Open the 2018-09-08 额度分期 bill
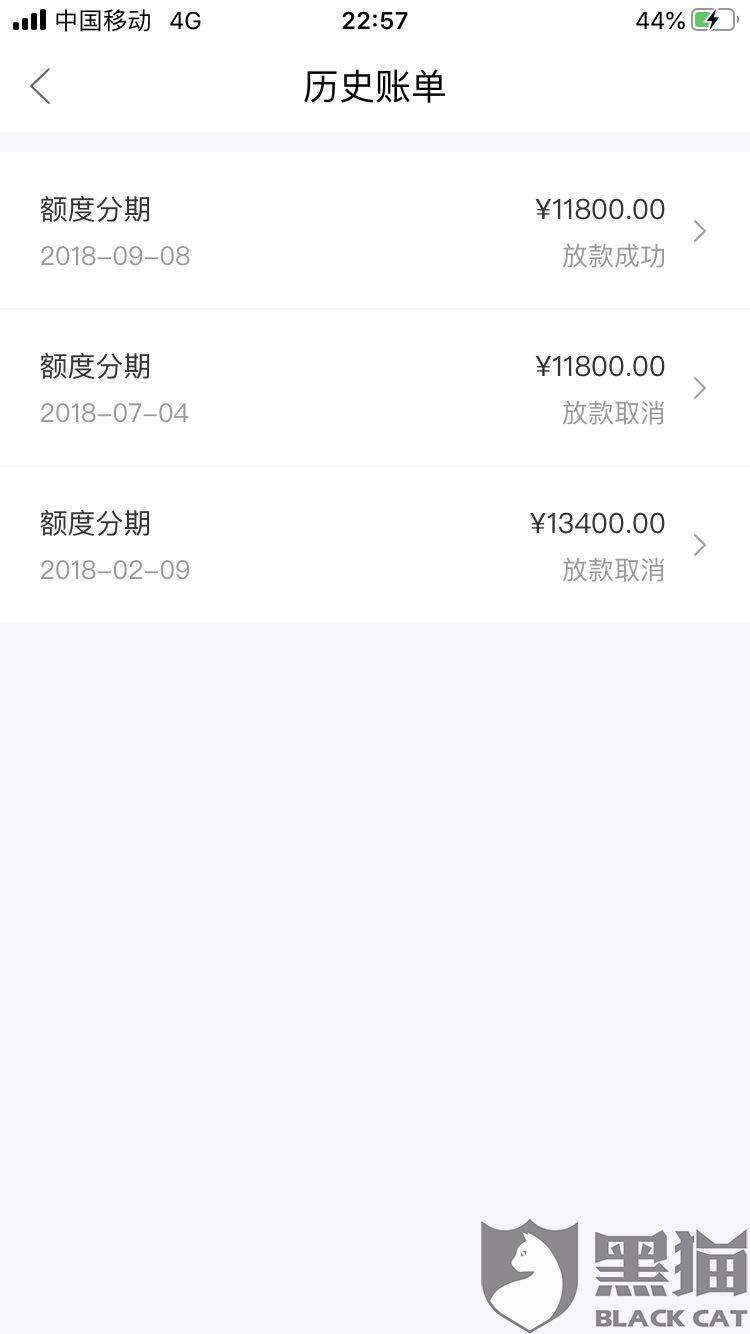 click(374, 232)
